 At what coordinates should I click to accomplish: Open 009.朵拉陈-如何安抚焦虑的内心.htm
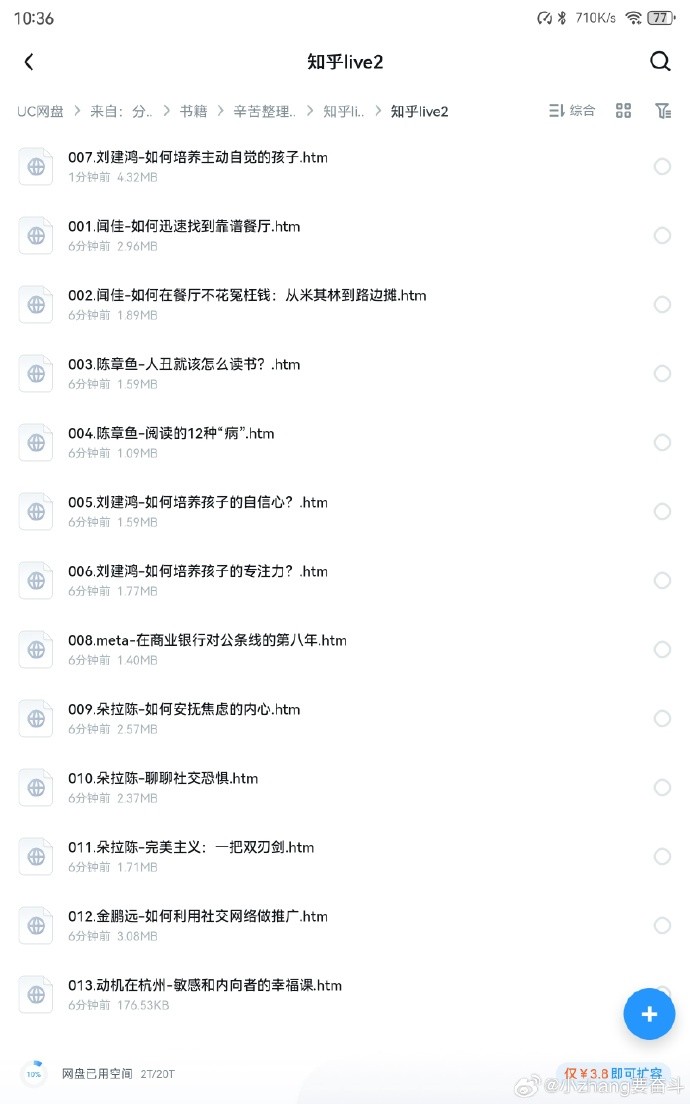point(345,718)
